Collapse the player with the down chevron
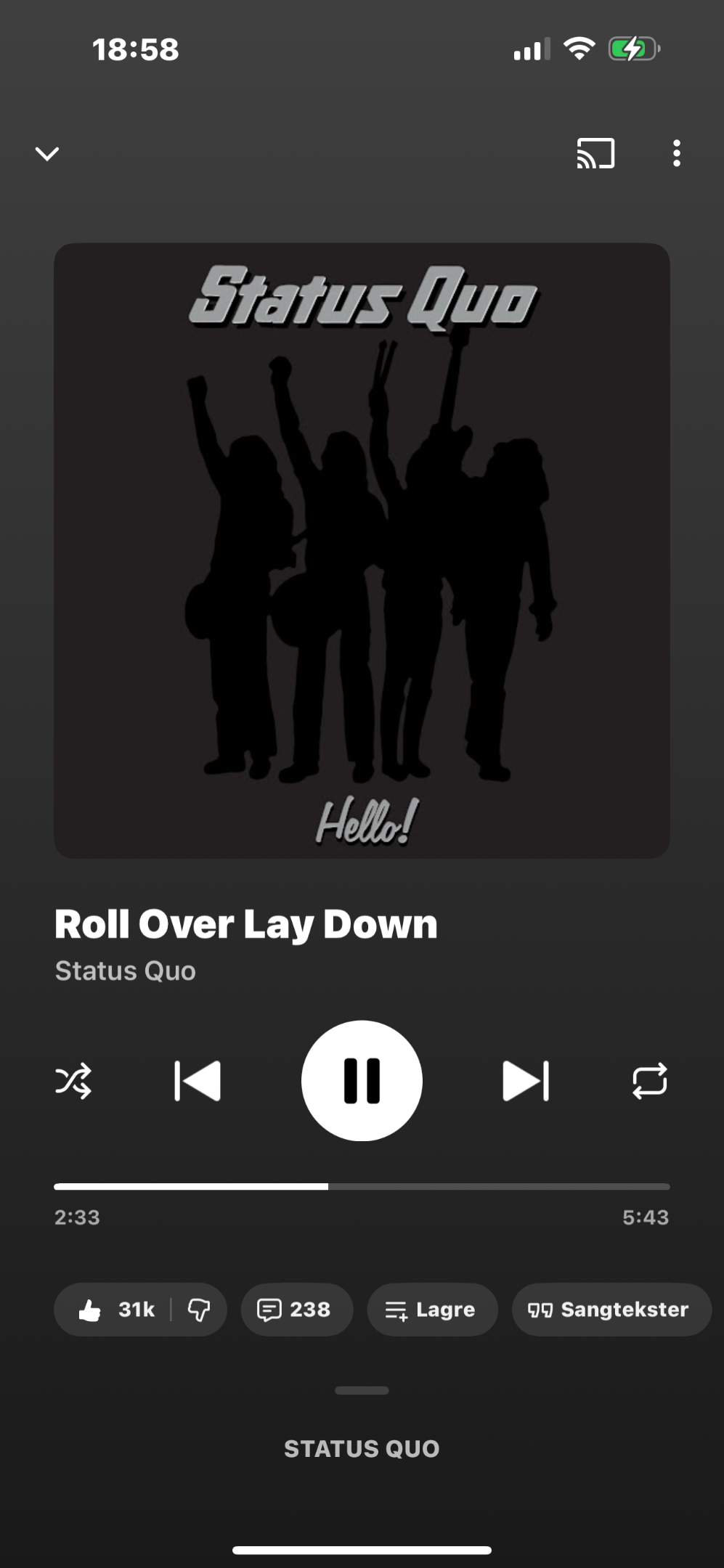This screenshot has width=724, height=1568. pos(47,154)
